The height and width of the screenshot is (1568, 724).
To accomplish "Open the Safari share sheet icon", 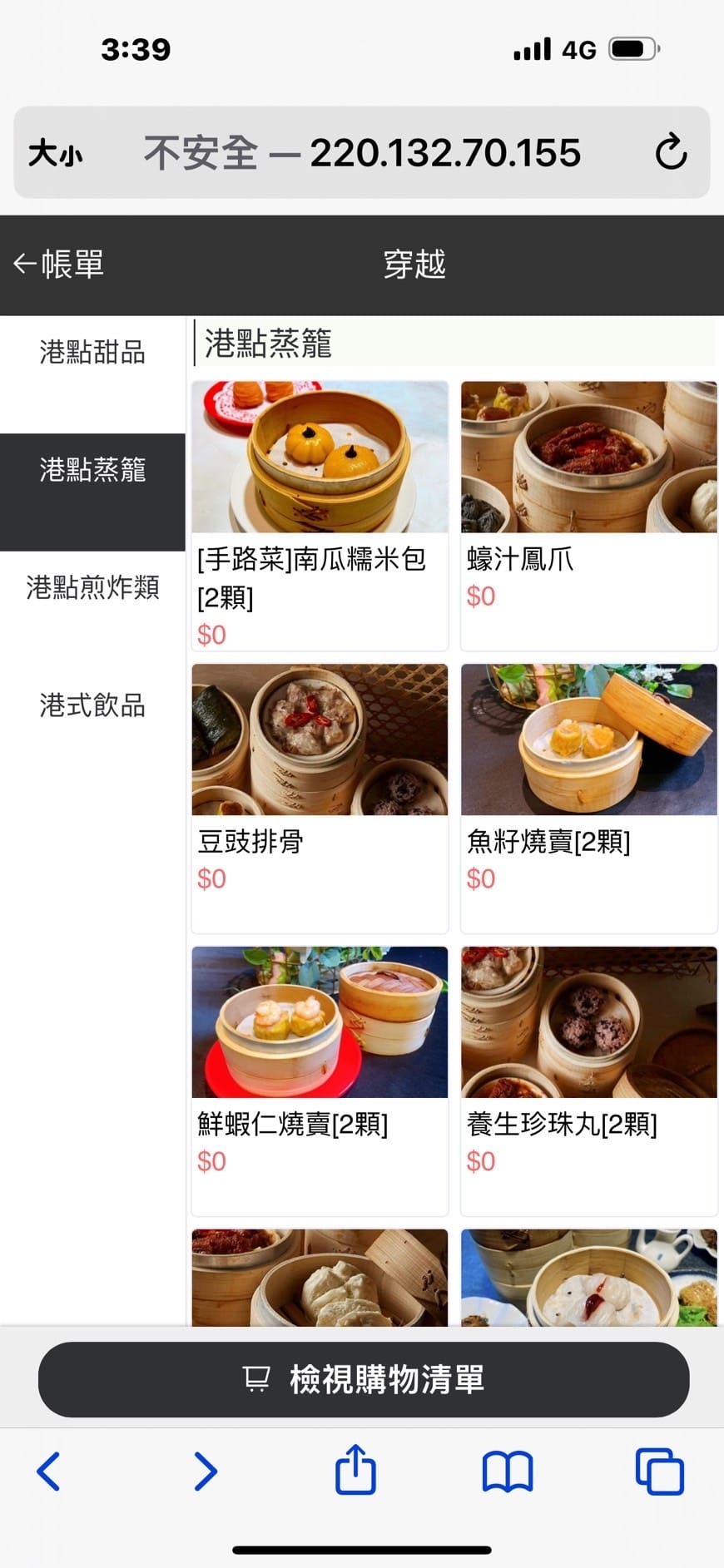I will (356, 1471).
